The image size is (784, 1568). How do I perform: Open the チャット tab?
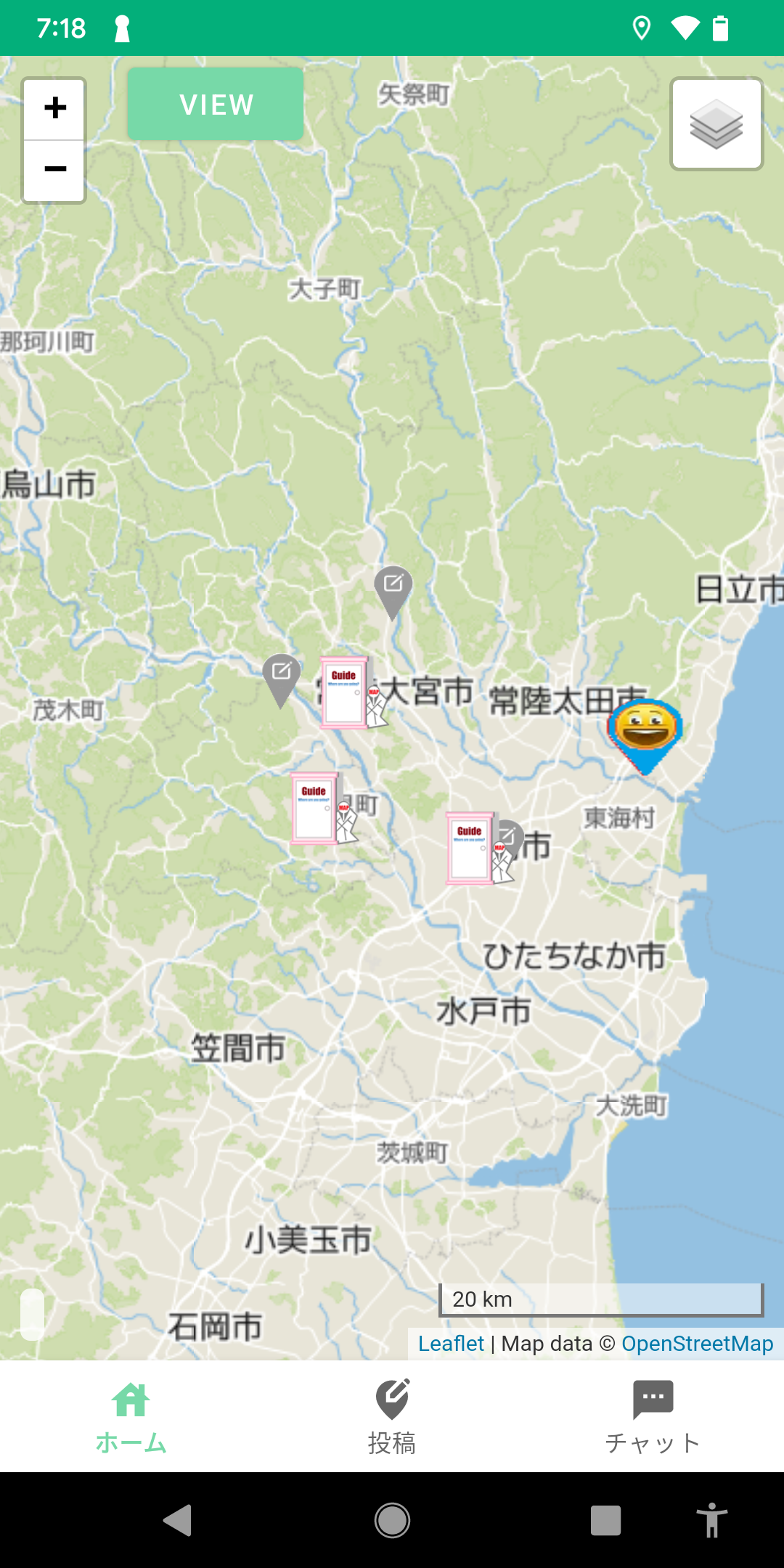[x=653, y=1416]
